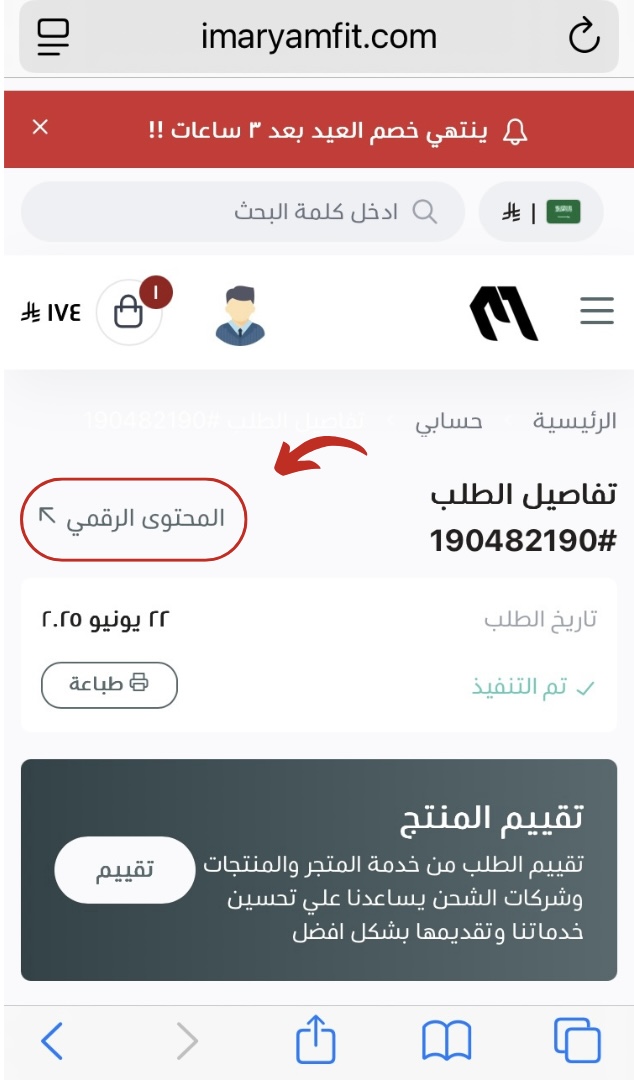Image resolution: width=634 pixels, height=1080 pixels.
Task: Rate the order using تقييم button
Action: [124, 870]
